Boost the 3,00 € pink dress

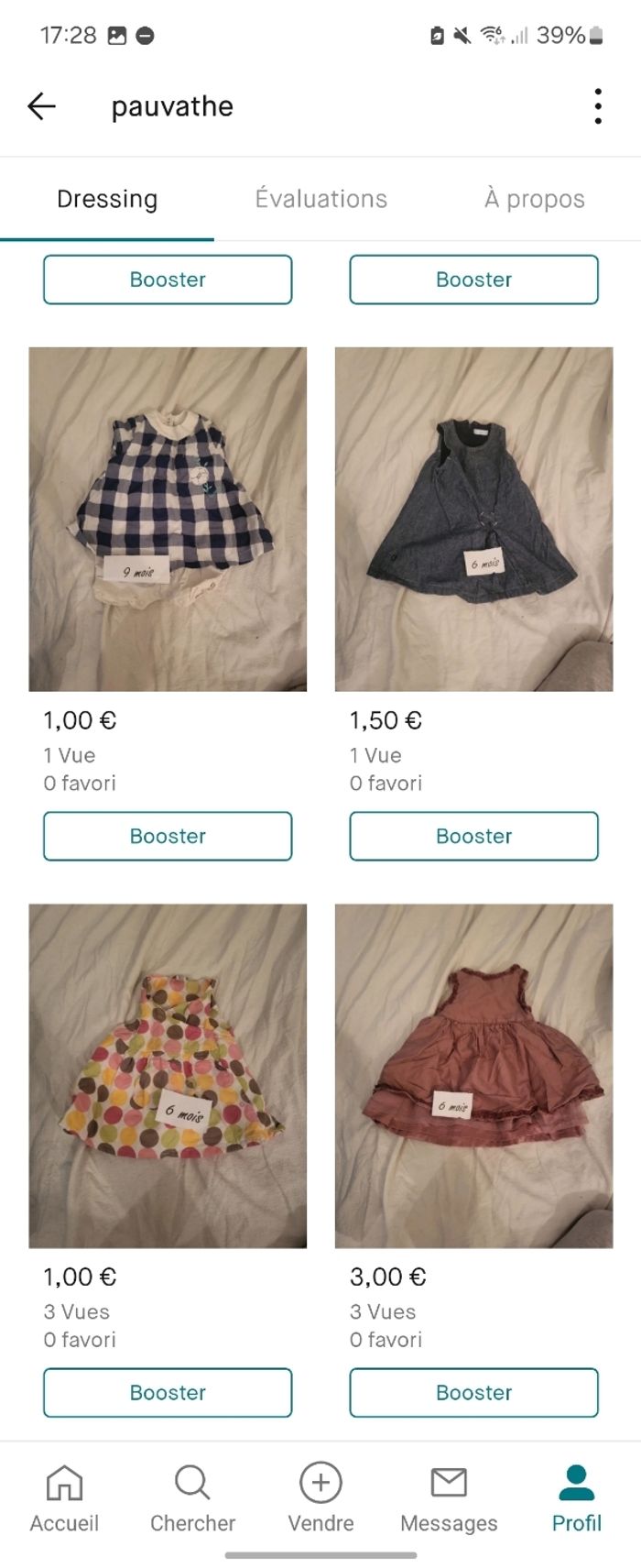pyautogui.click(x=473, y=1392)
